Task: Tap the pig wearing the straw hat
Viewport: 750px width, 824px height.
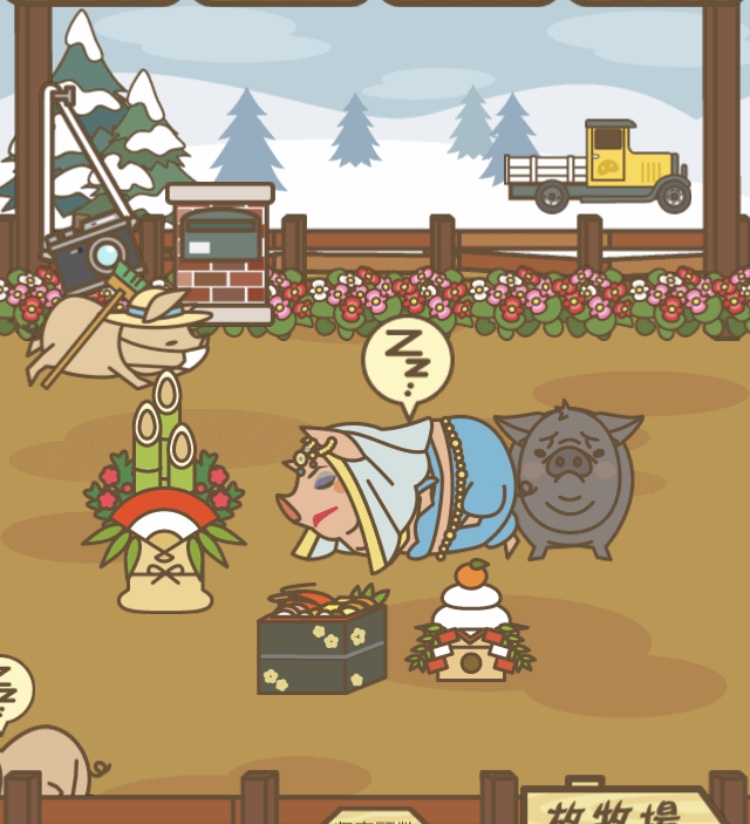Action: click(120, 335)
